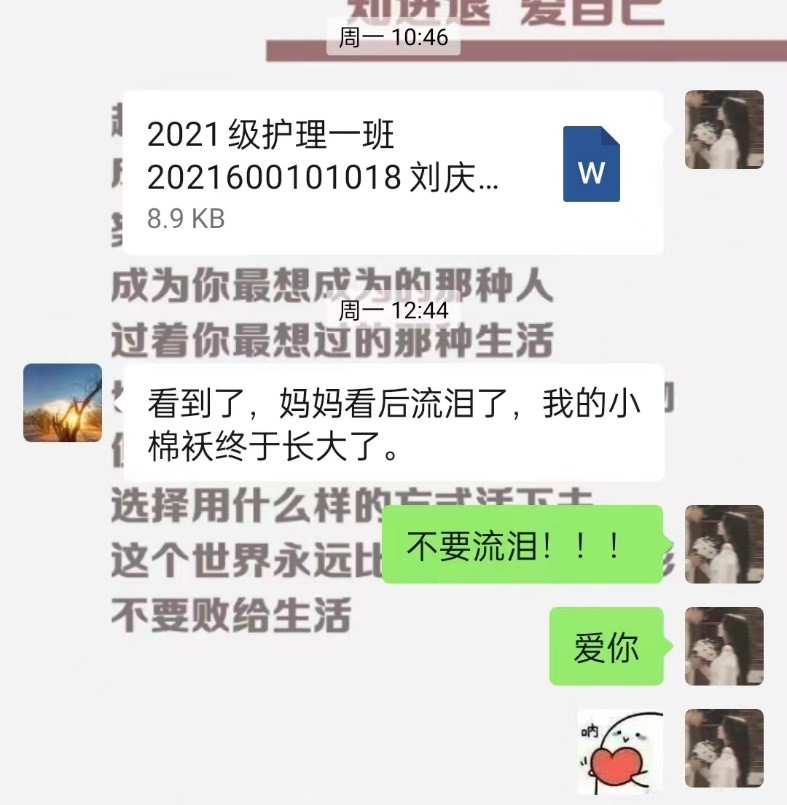Tap the avatar beside the 爱你 message
This screenshot has height=805, width=787.
pyautogui.click(x=724, y=646)
